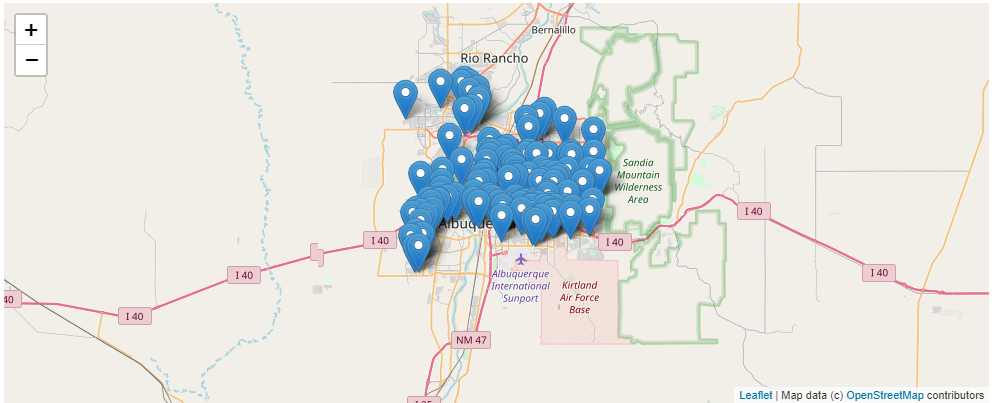Select the isolated marker west of Rio Rancho

tap(405, 98)
